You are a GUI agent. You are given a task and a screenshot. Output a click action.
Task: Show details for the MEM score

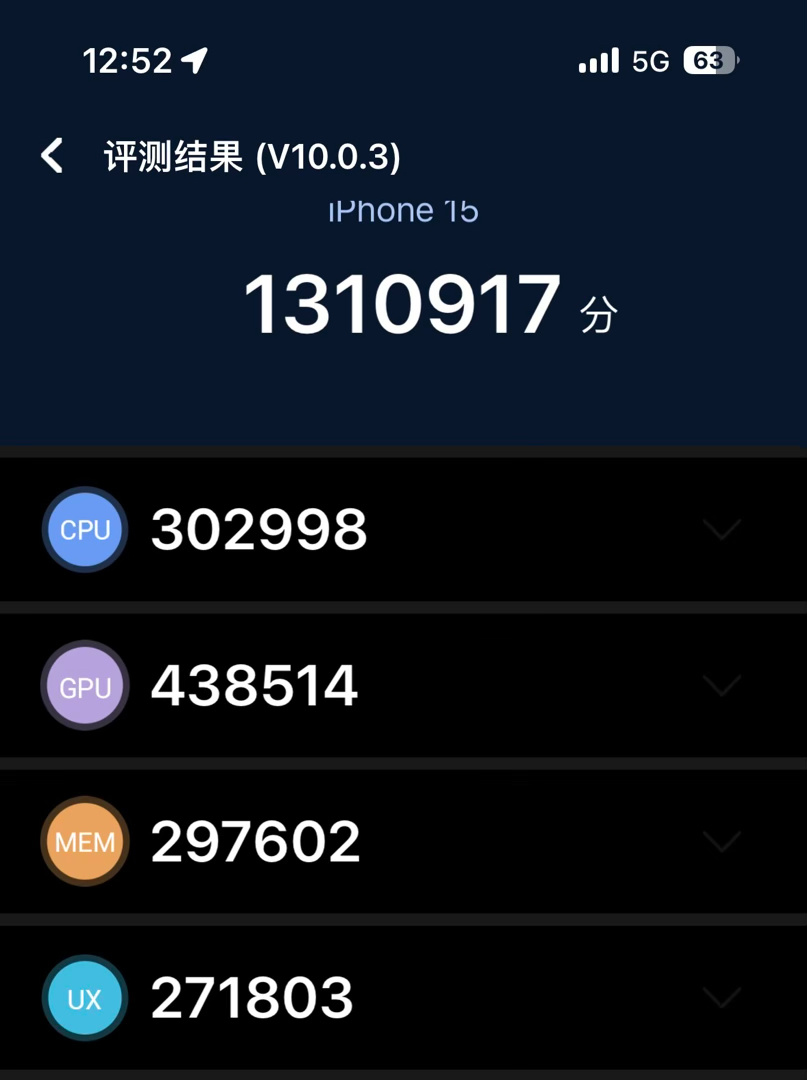coord(721,842)
